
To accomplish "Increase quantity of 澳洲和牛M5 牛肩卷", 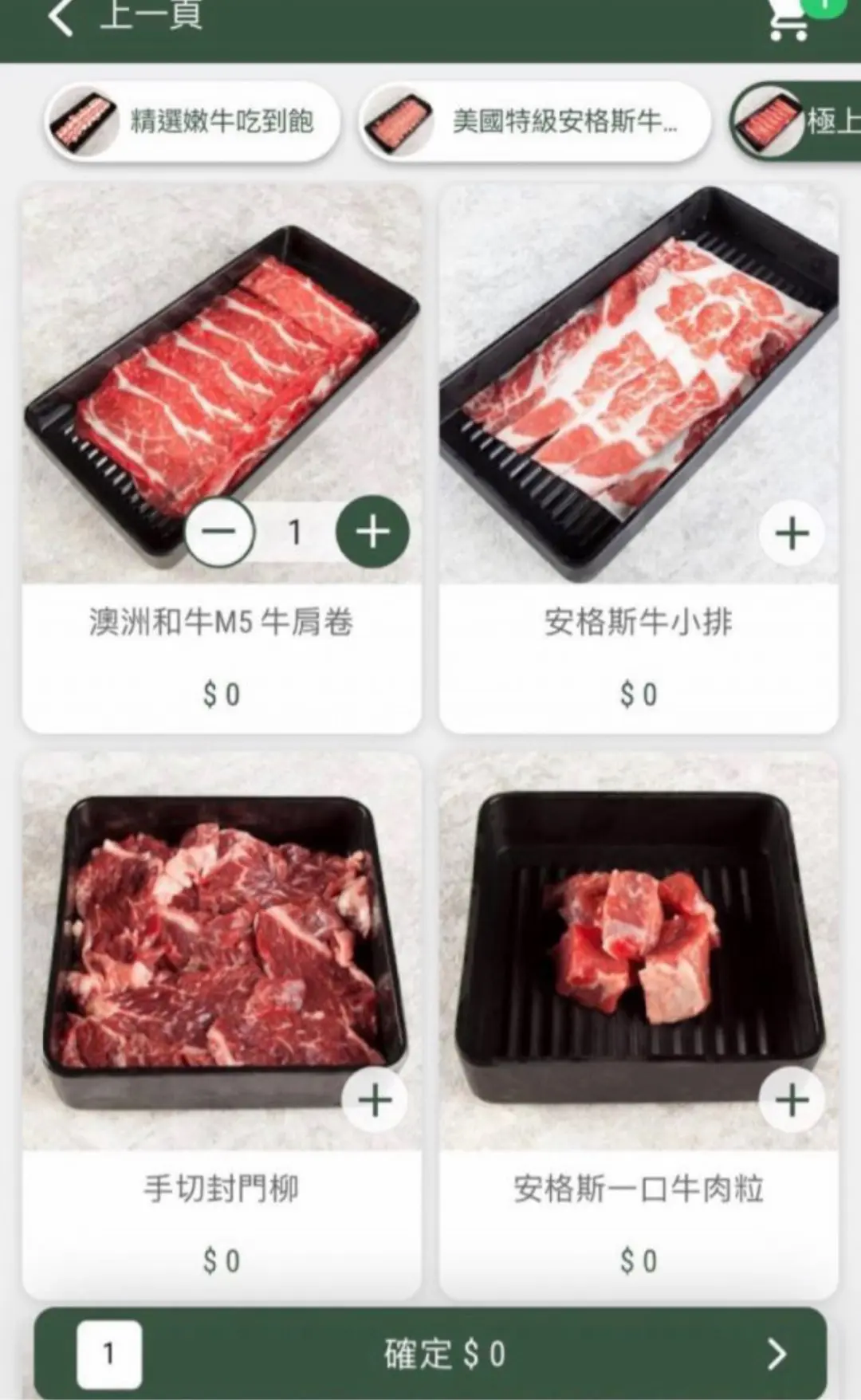I will pyautogui.click(x=372, y=532).
